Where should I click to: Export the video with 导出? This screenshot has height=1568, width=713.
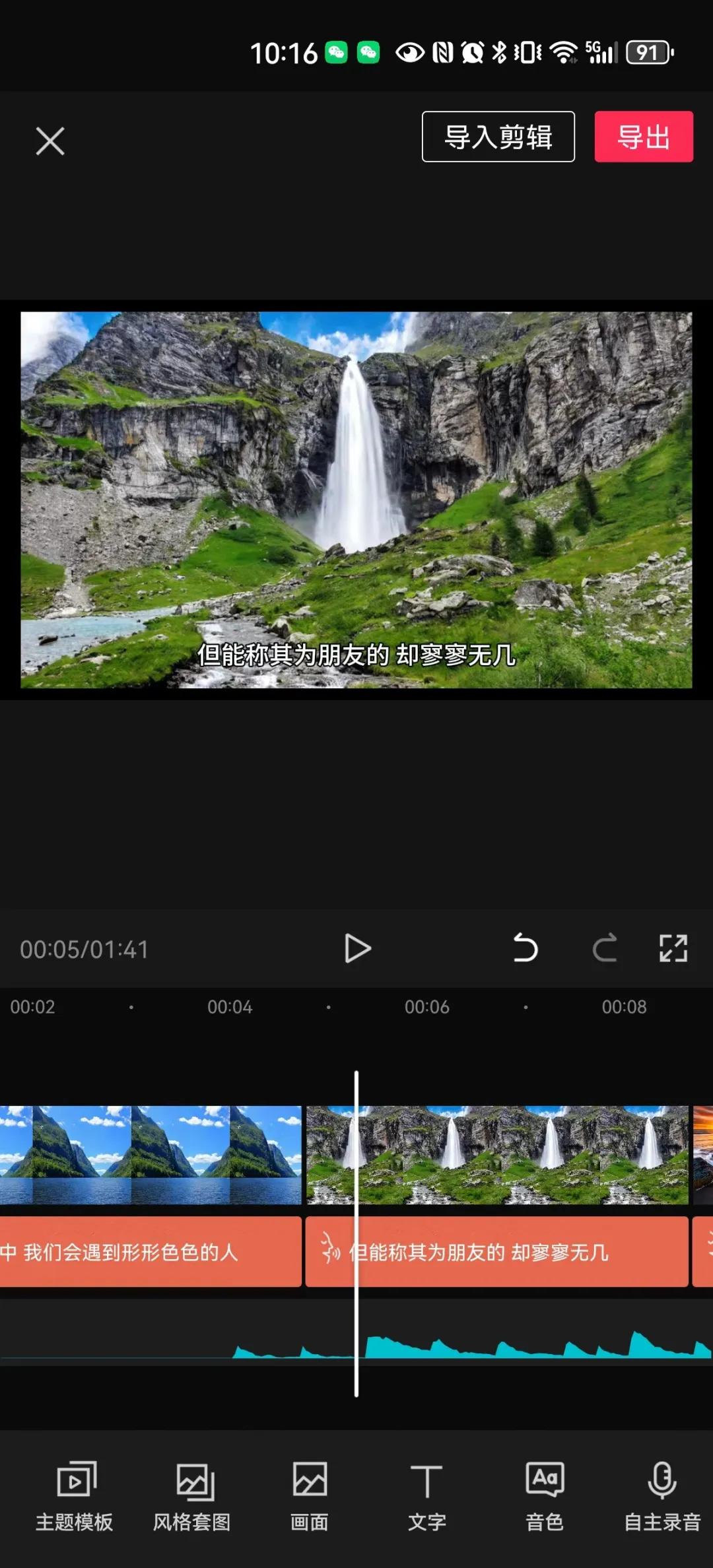pyautogui.click(x=644, y=137)
